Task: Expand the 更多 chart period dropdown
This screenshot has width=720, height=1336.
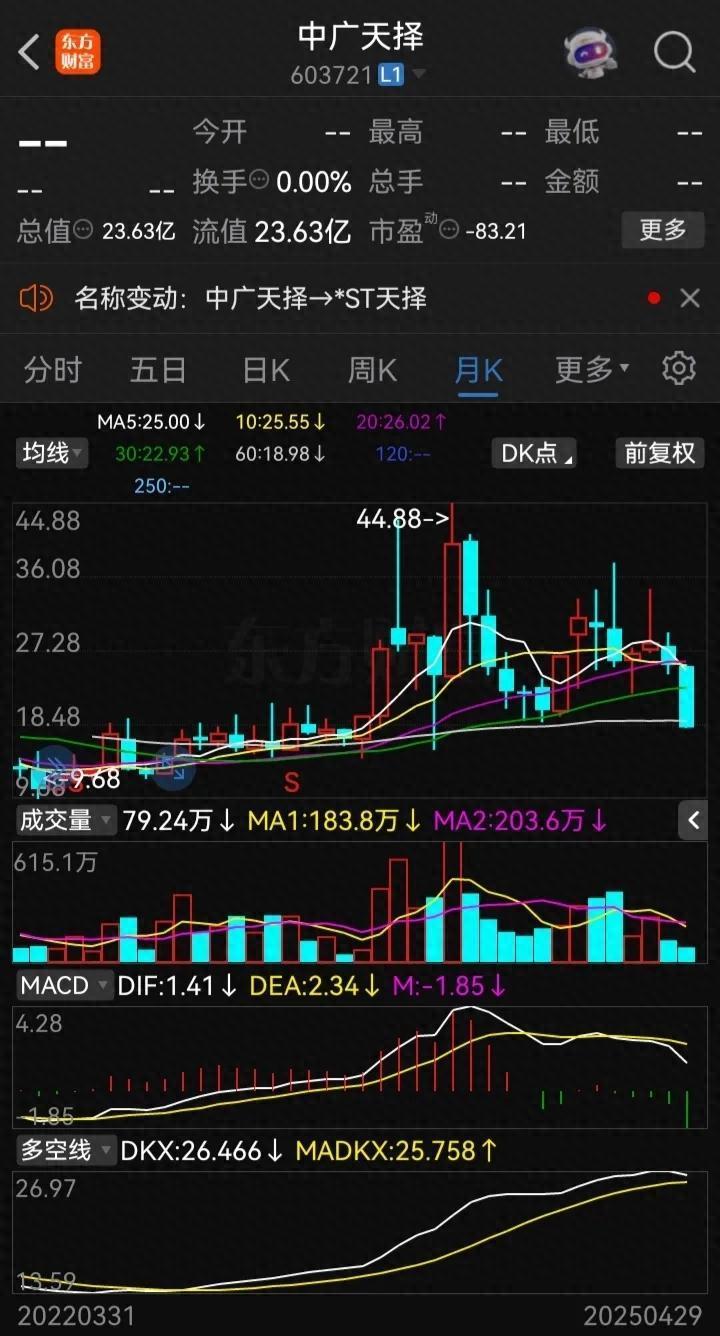Action: [x=592, y=370]
